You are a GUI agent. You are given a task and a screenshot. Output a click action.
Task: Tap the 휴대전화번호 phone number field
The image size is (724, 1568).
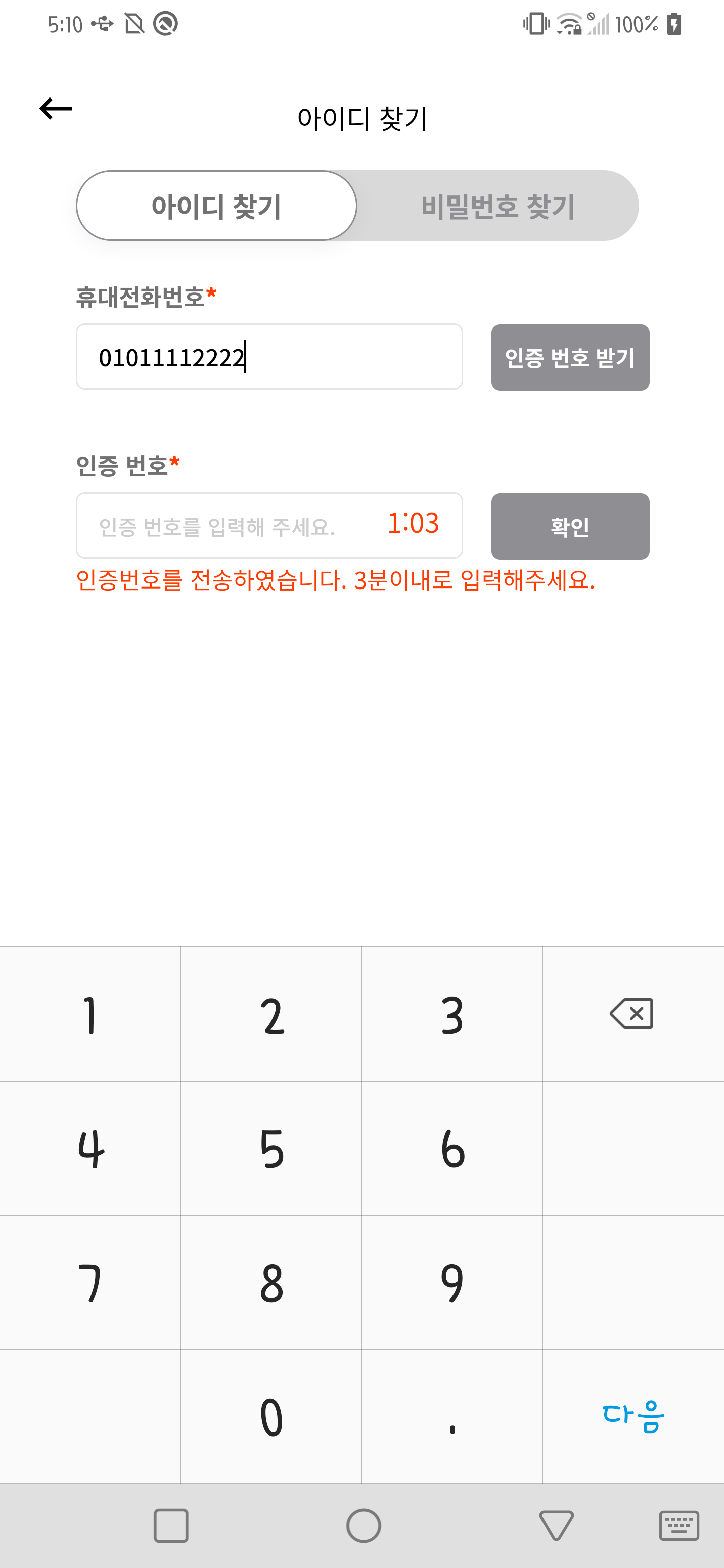[268, 357]
